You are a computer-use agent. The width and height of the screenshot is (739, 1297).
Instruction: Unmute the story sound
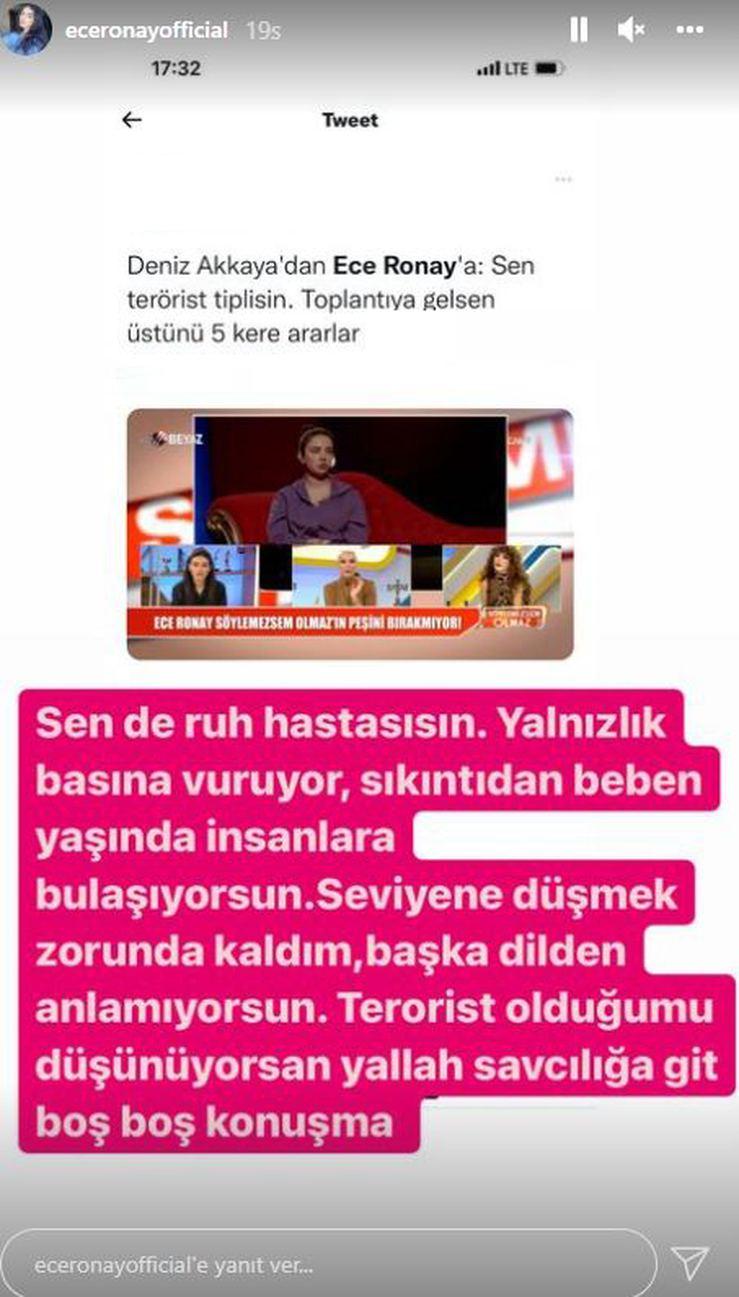631,30
